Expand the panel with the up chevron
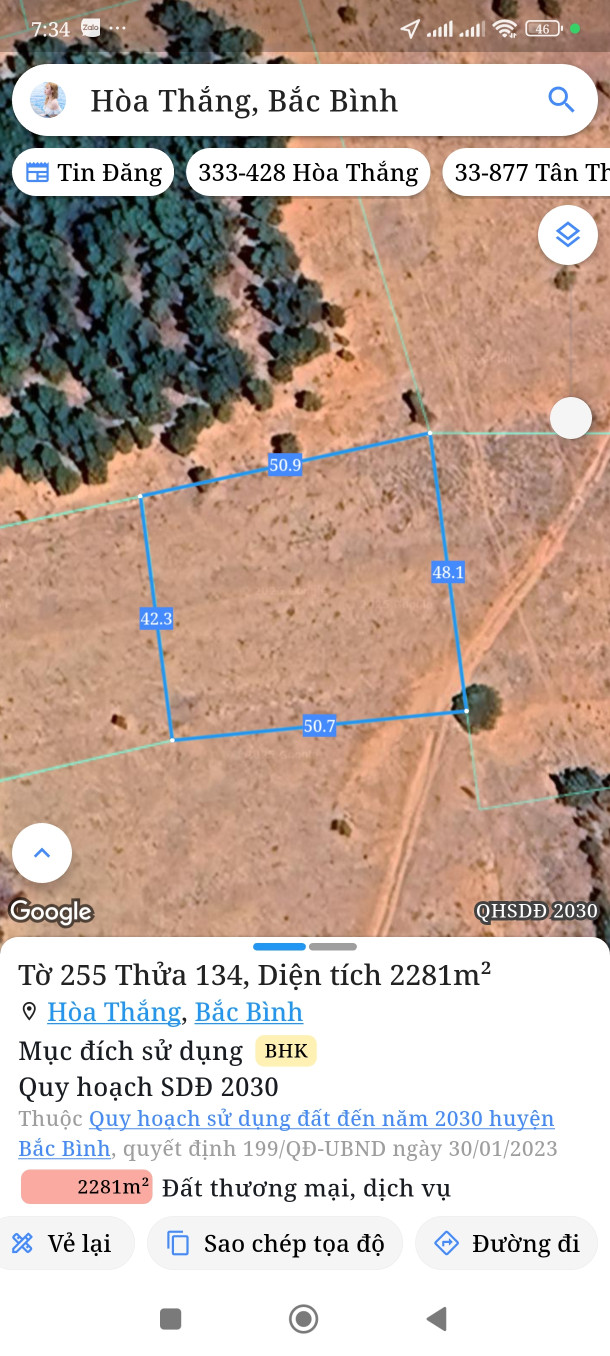The image size is (610, 1356). pyautogui.click(x=42, y=853)
